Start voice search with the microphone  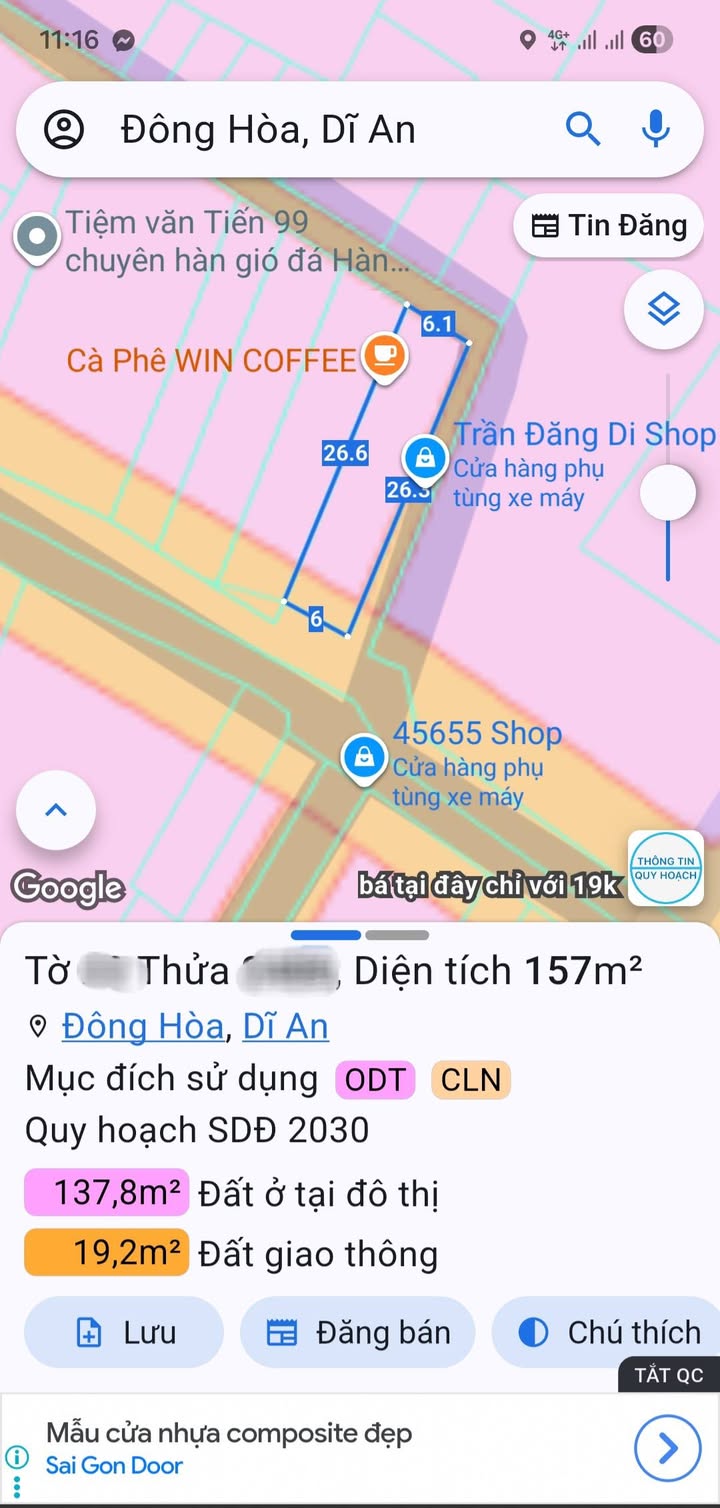(656, 130)
